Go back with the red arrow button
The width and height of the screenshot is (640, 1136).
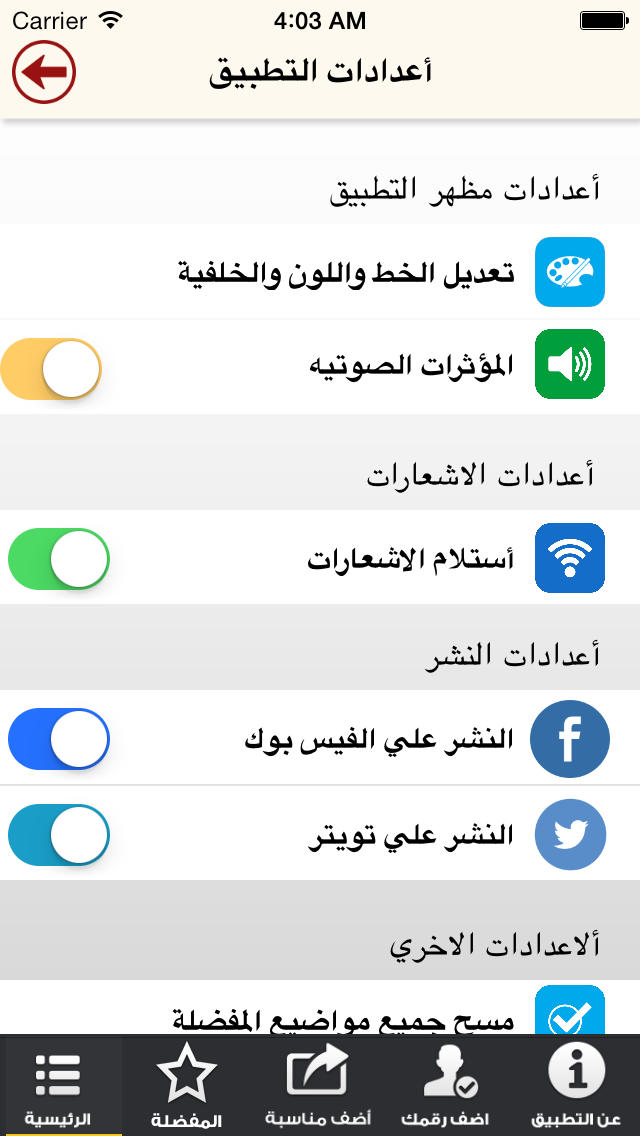tap(43, 72)
